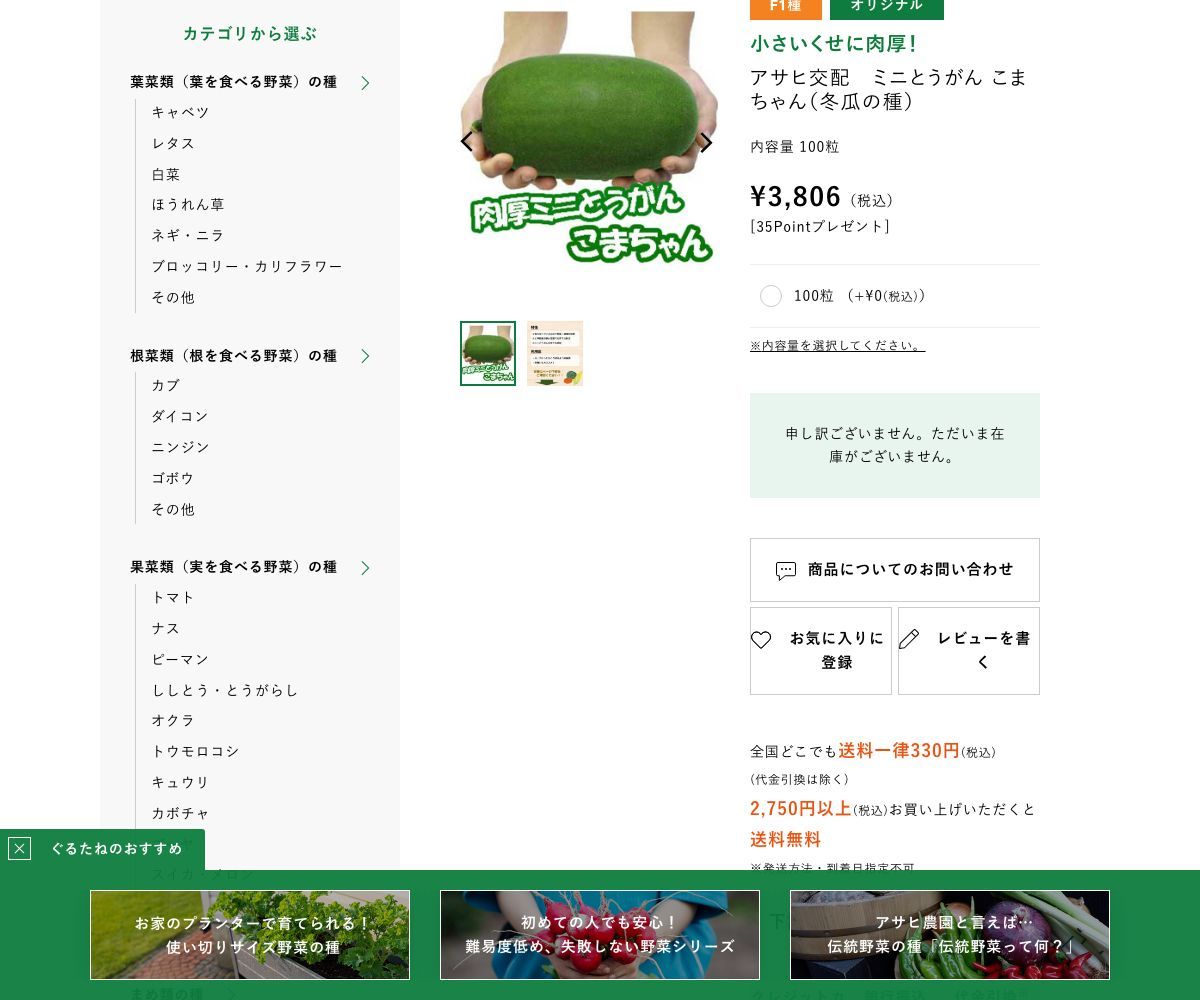Open 果菜類の種 category

tap(233, 567)
